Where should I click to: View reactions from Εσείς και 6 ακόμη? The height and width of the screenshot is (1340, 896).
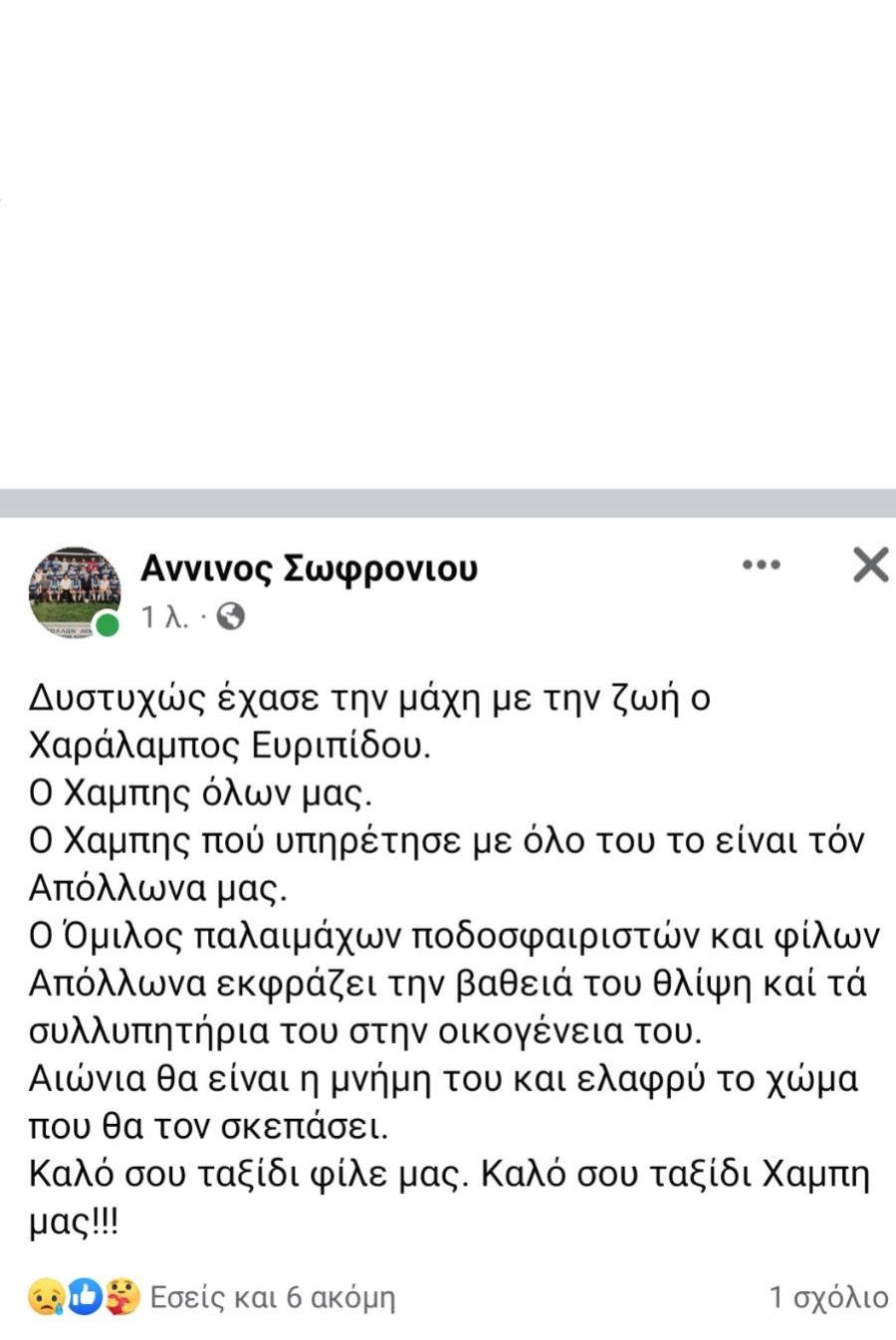pyautogui.click(x=272, y=1297)
